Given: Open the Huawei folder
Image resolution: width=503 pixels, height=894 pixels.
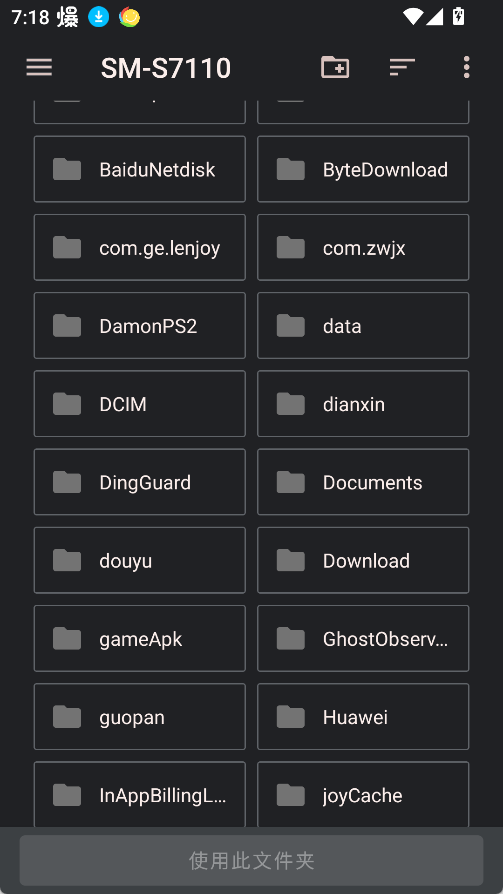Looking at the screenshot, I should 363,717.
